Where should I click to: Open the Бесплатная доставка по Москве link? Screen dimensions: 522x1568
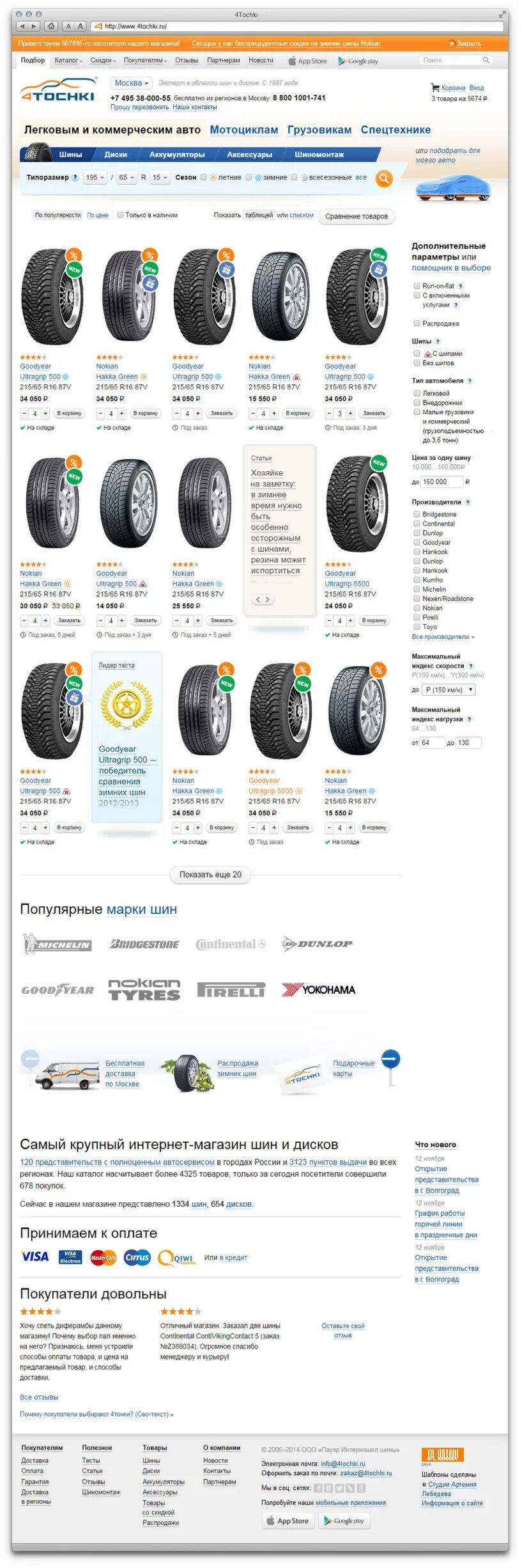tap(123, 1073)
